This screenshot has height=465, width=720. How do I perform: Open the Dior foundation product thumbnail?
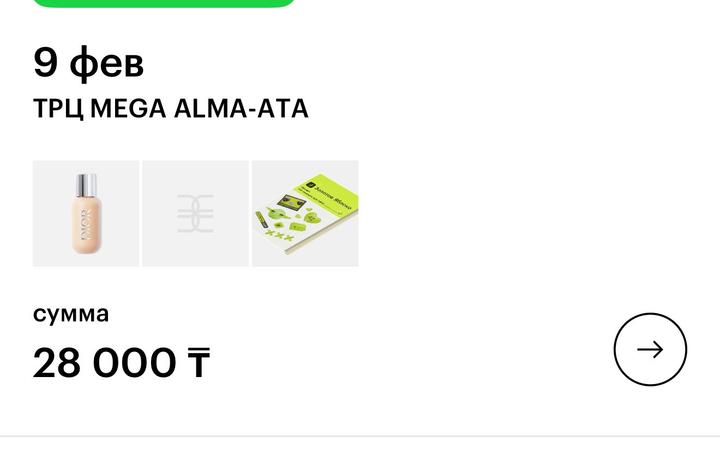[86, 213]
